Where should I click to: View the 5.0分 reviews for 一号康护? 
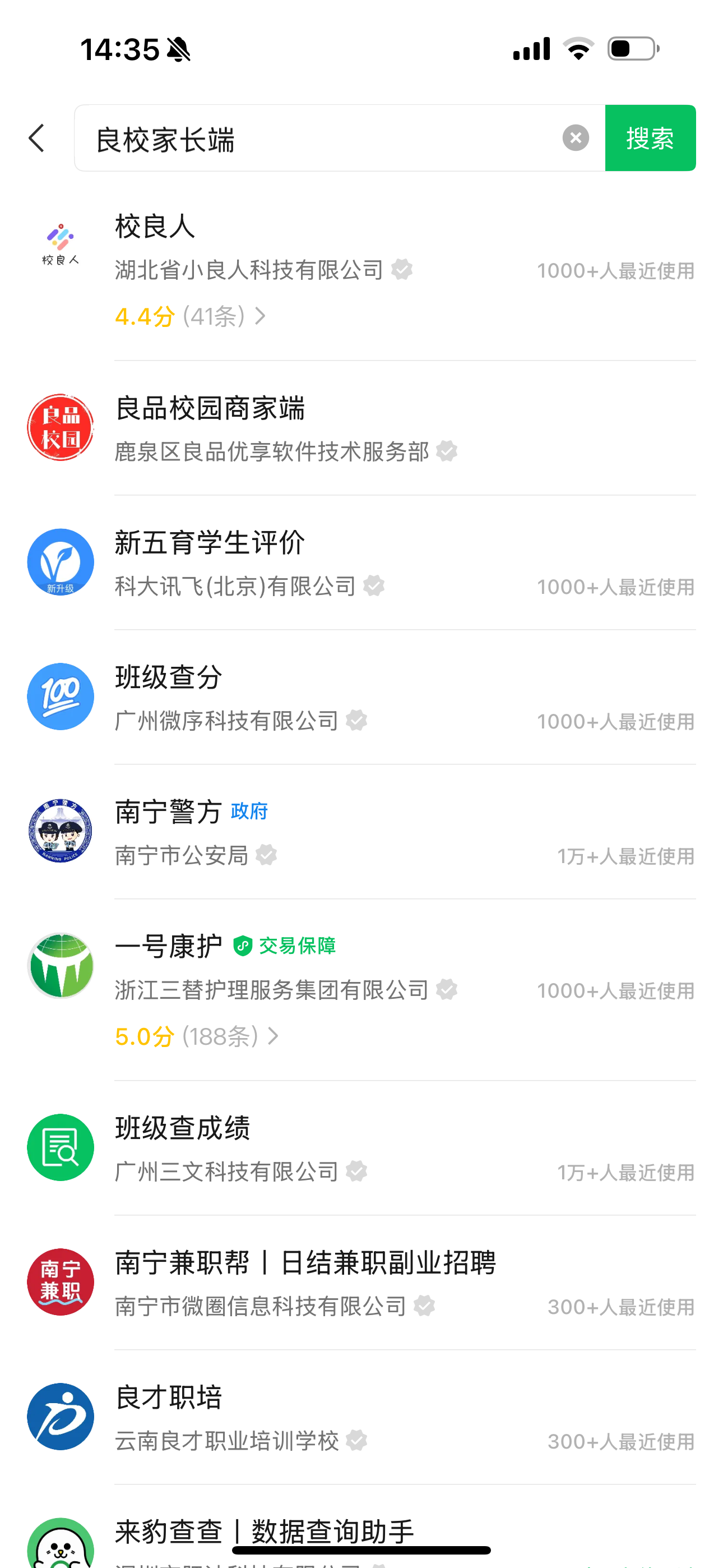pos(197,1036)
